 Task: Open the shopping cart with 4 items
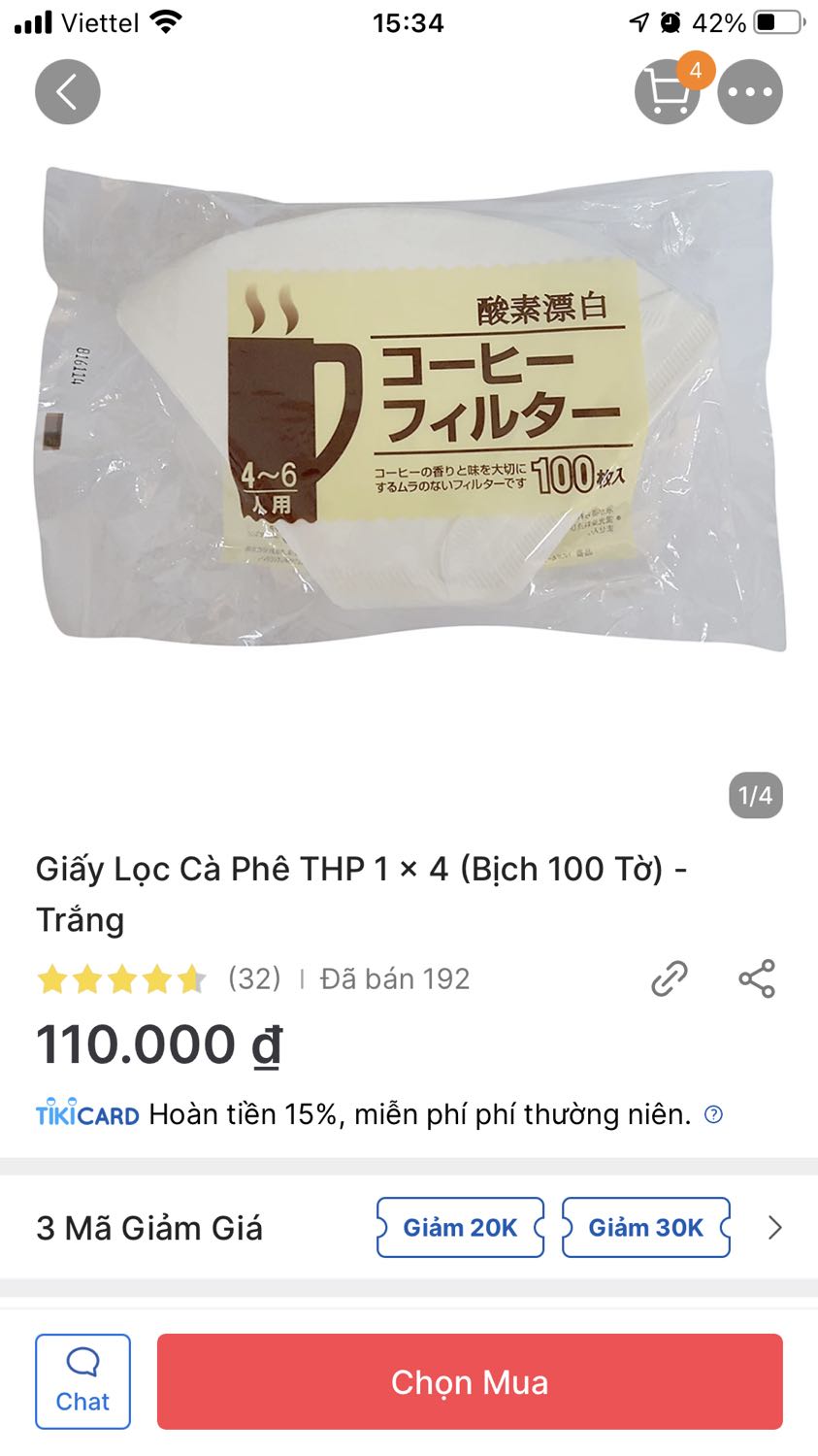pyautogui.click(x=667, y=91)
